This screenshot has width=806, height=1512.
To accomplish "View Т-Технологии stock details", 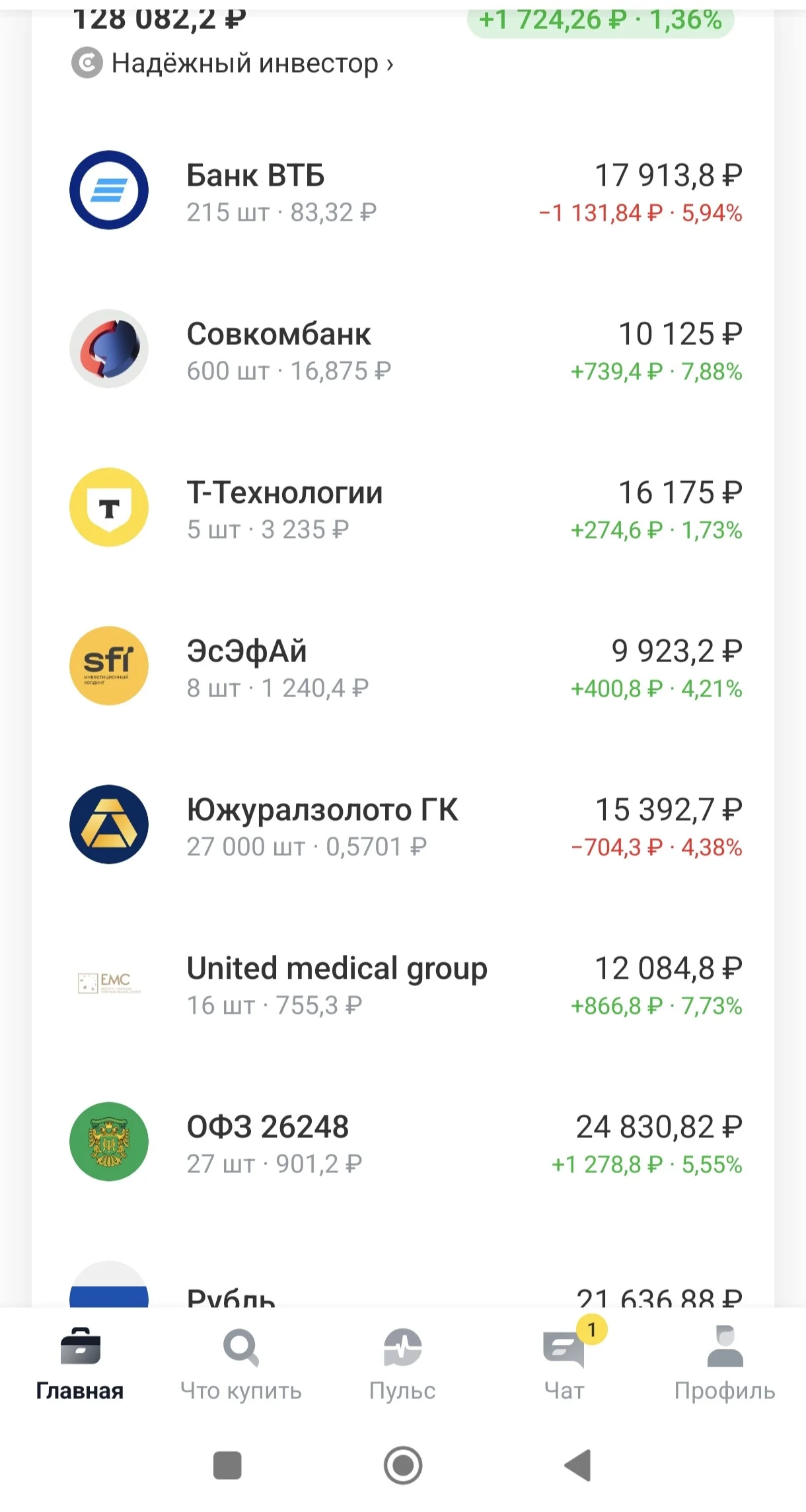I will pyautogui.click(x=403, y=508).
